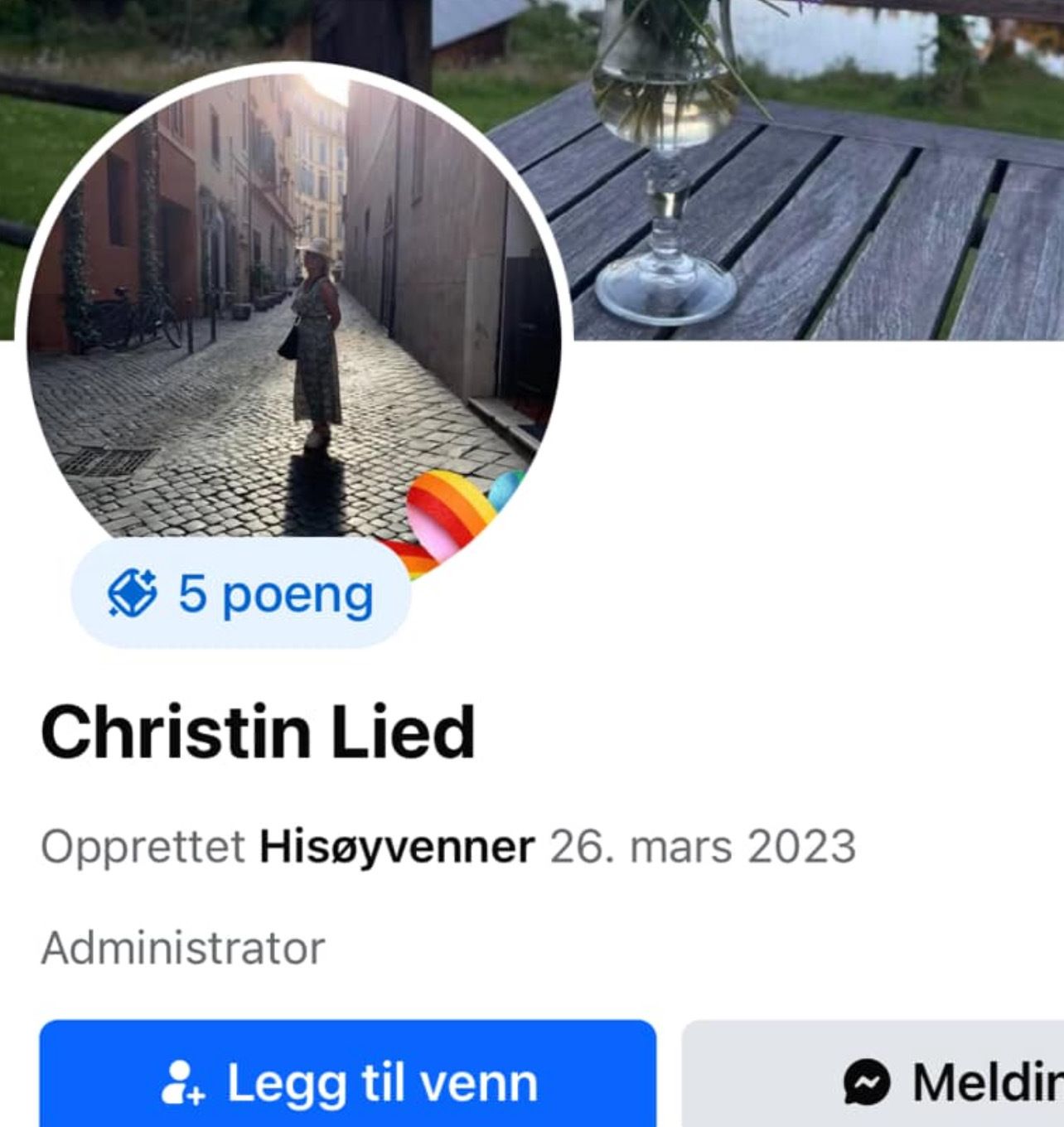Tap the woman in the profile photo
1064x1127 pixels.
click(317, 340)
